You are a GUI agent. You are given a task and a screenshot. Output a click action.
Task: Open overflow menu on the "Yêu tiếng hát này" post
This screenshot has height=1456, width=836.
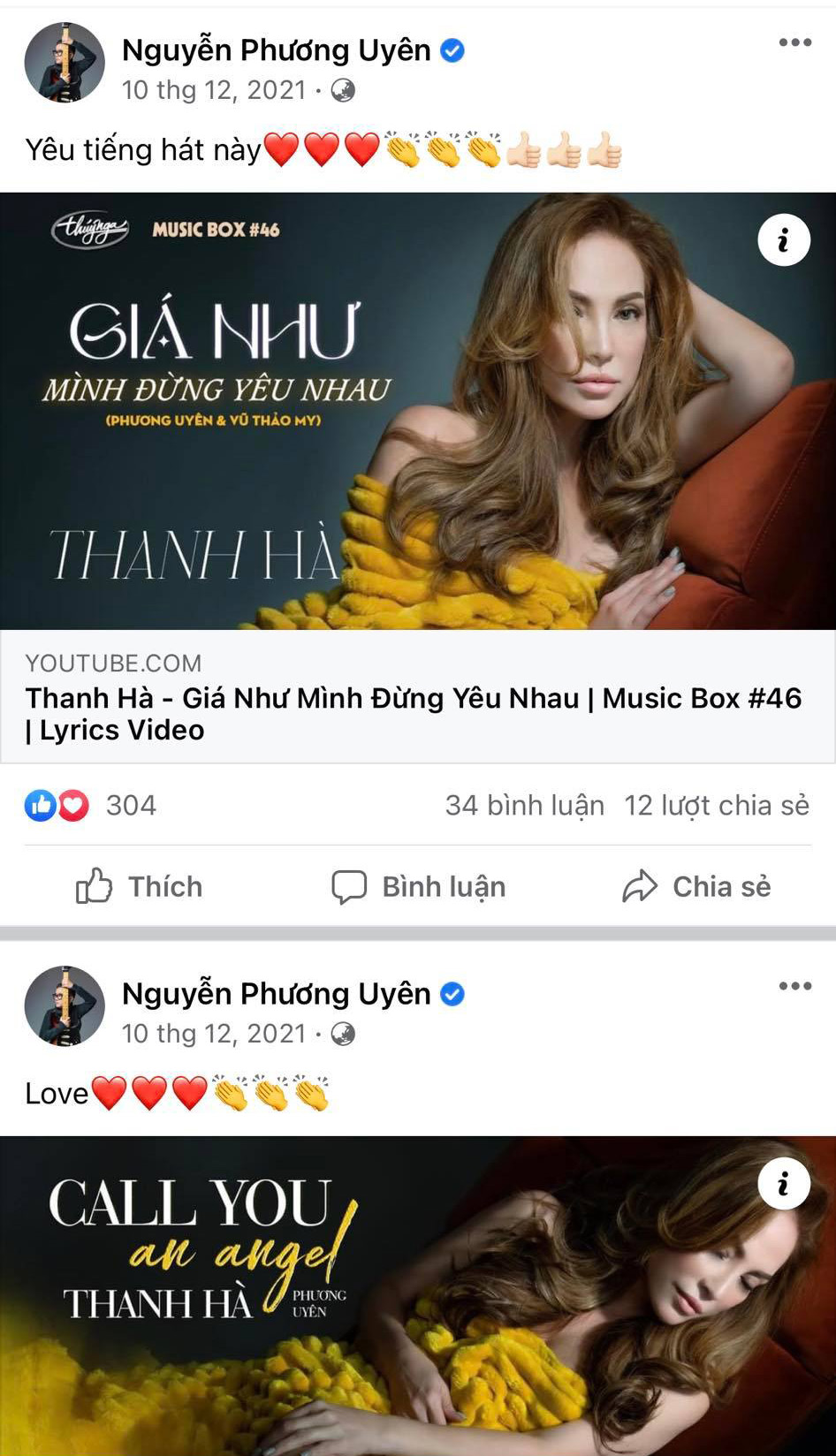(794, 42)
